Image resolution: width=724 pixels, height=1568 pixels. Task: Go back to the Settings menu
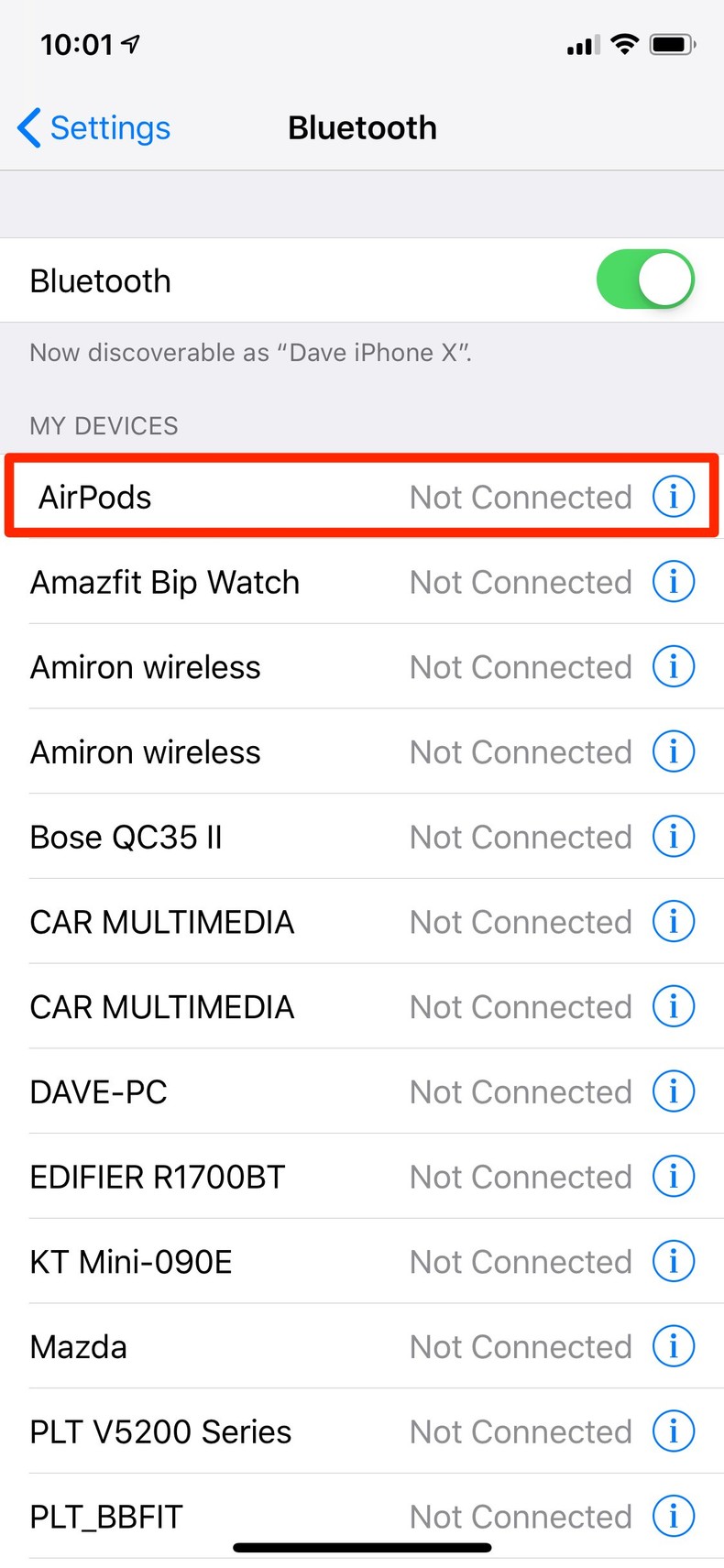click(92, 128)
